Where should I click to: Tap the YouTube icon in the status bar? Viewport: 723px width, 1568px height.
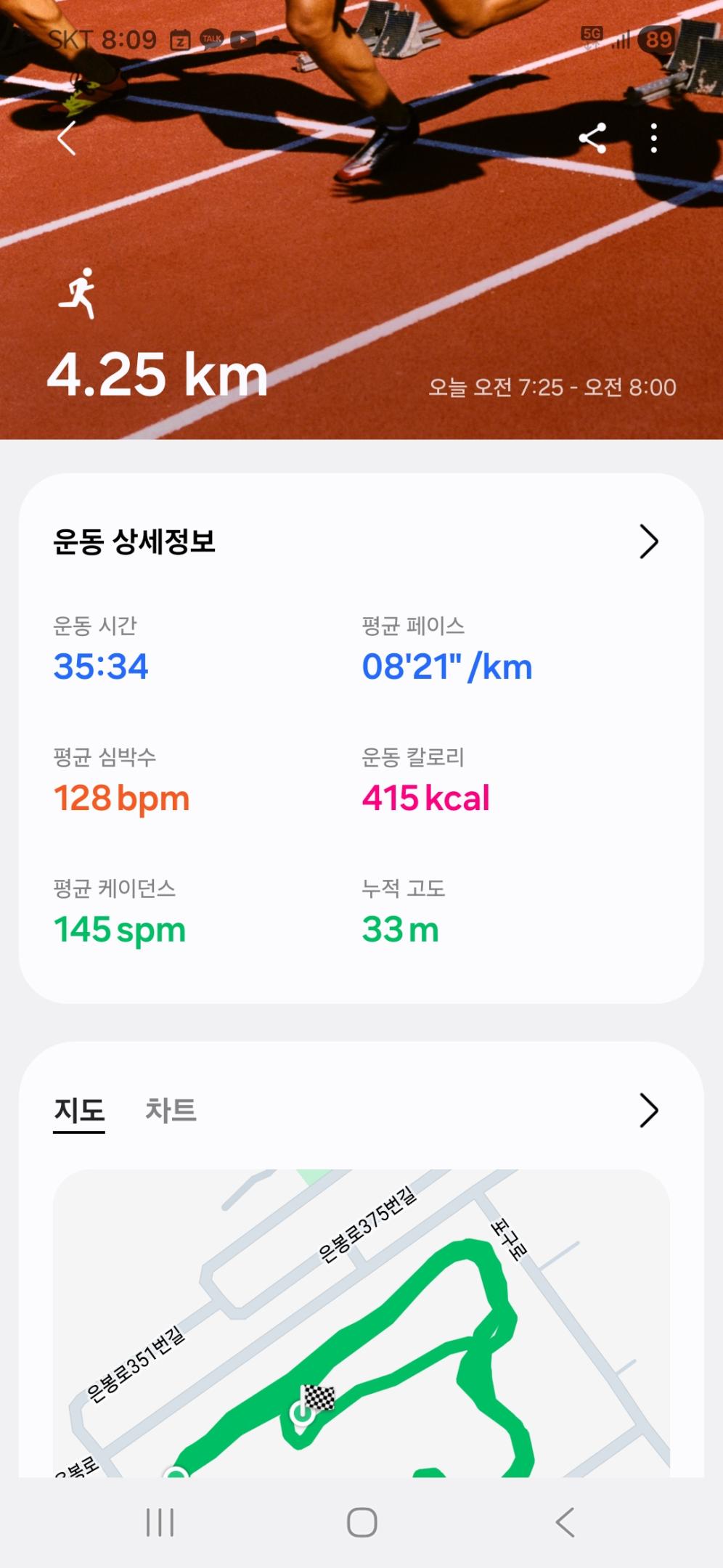(245, 40)
